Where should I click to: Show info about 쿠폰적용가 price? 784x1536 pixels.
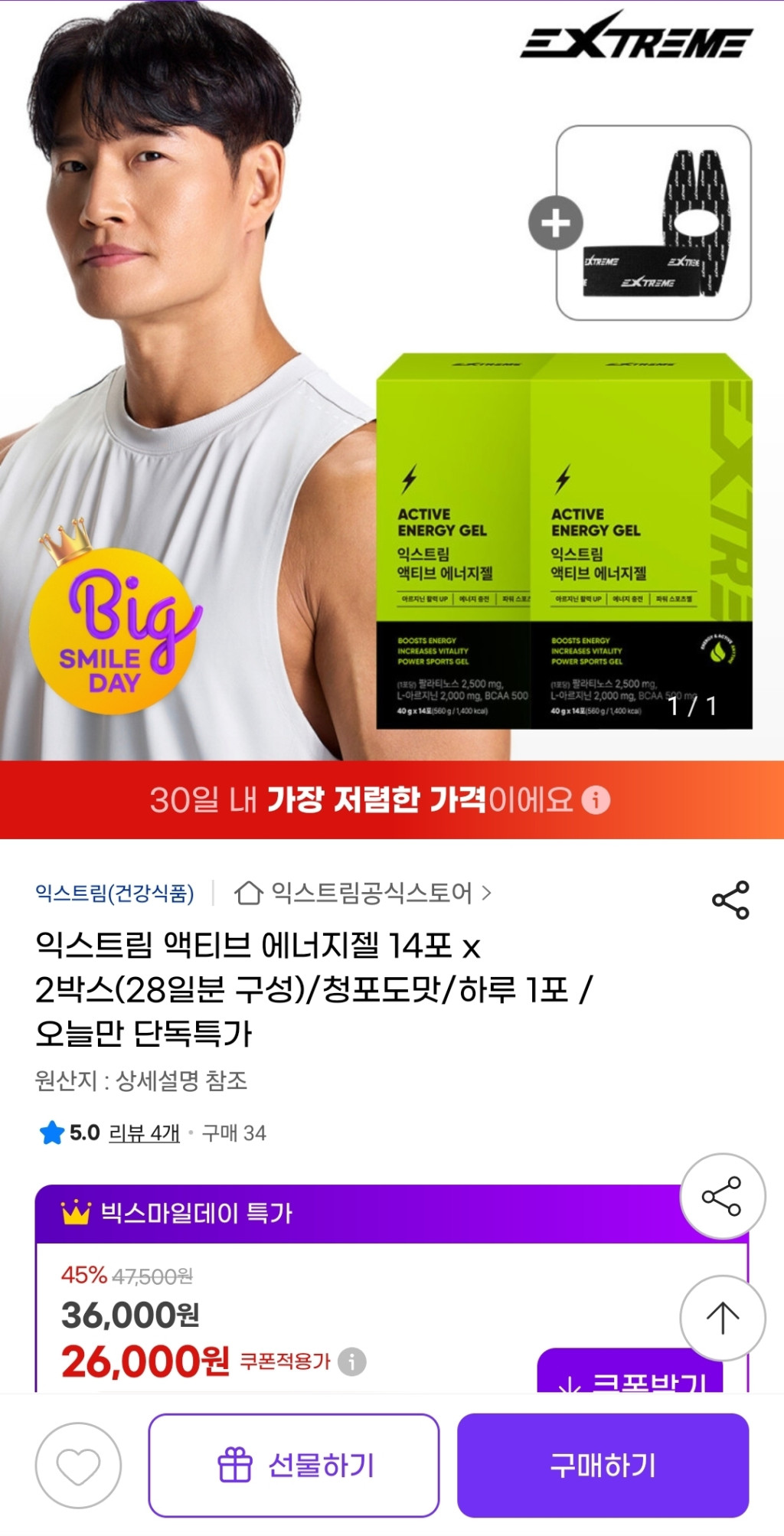tap(352, 1361)
